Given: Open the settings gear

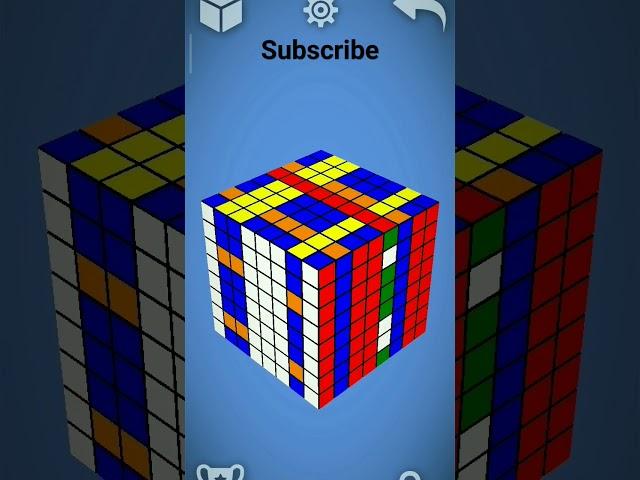Looking at the screenshot, I should [x=320, y=12].
